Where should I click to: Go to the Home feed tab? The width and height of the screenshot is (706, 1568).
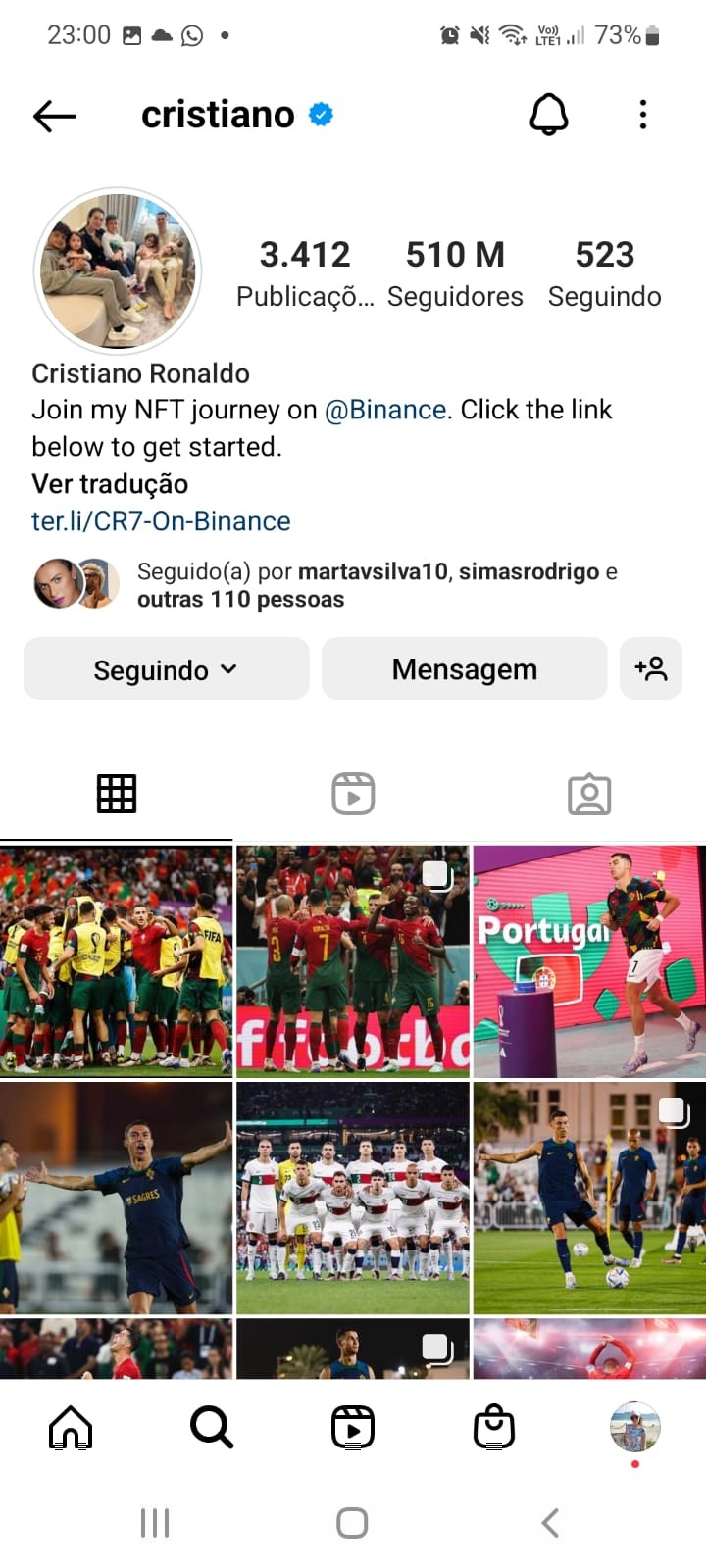(71, 1427)
